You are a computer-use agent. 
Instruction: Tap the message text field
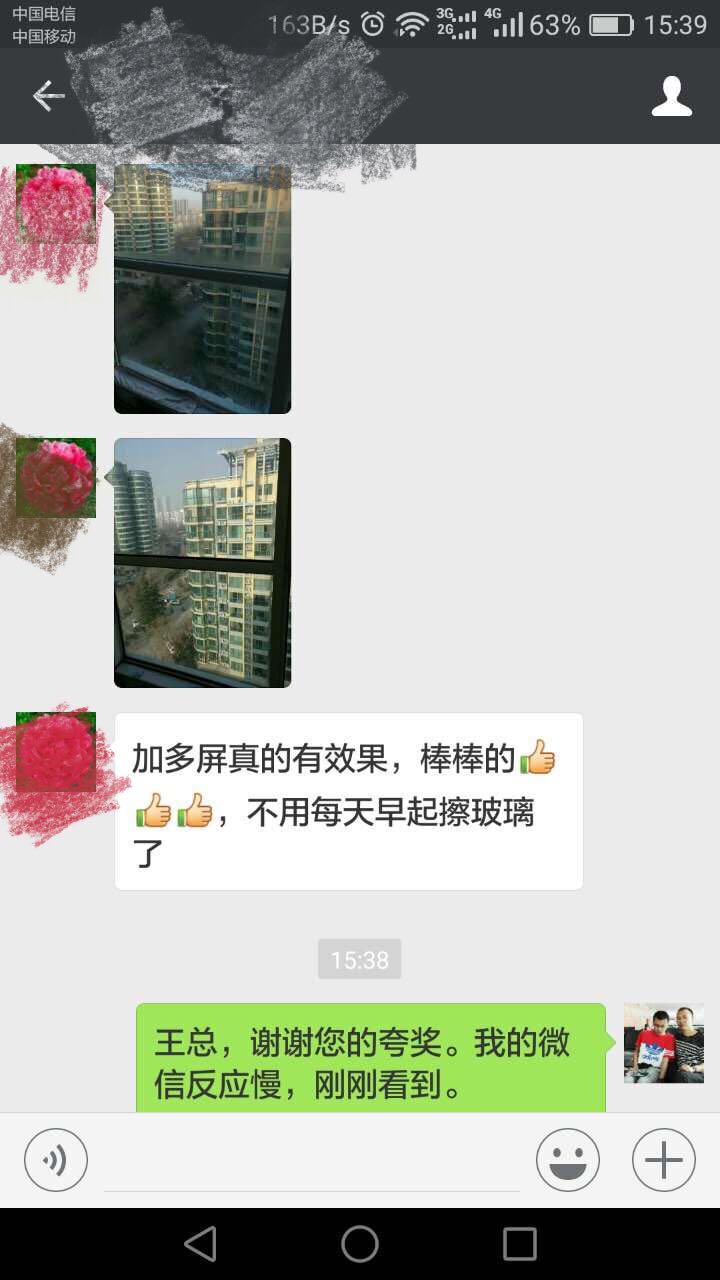pyautogui.click(x=312, y=1162)
